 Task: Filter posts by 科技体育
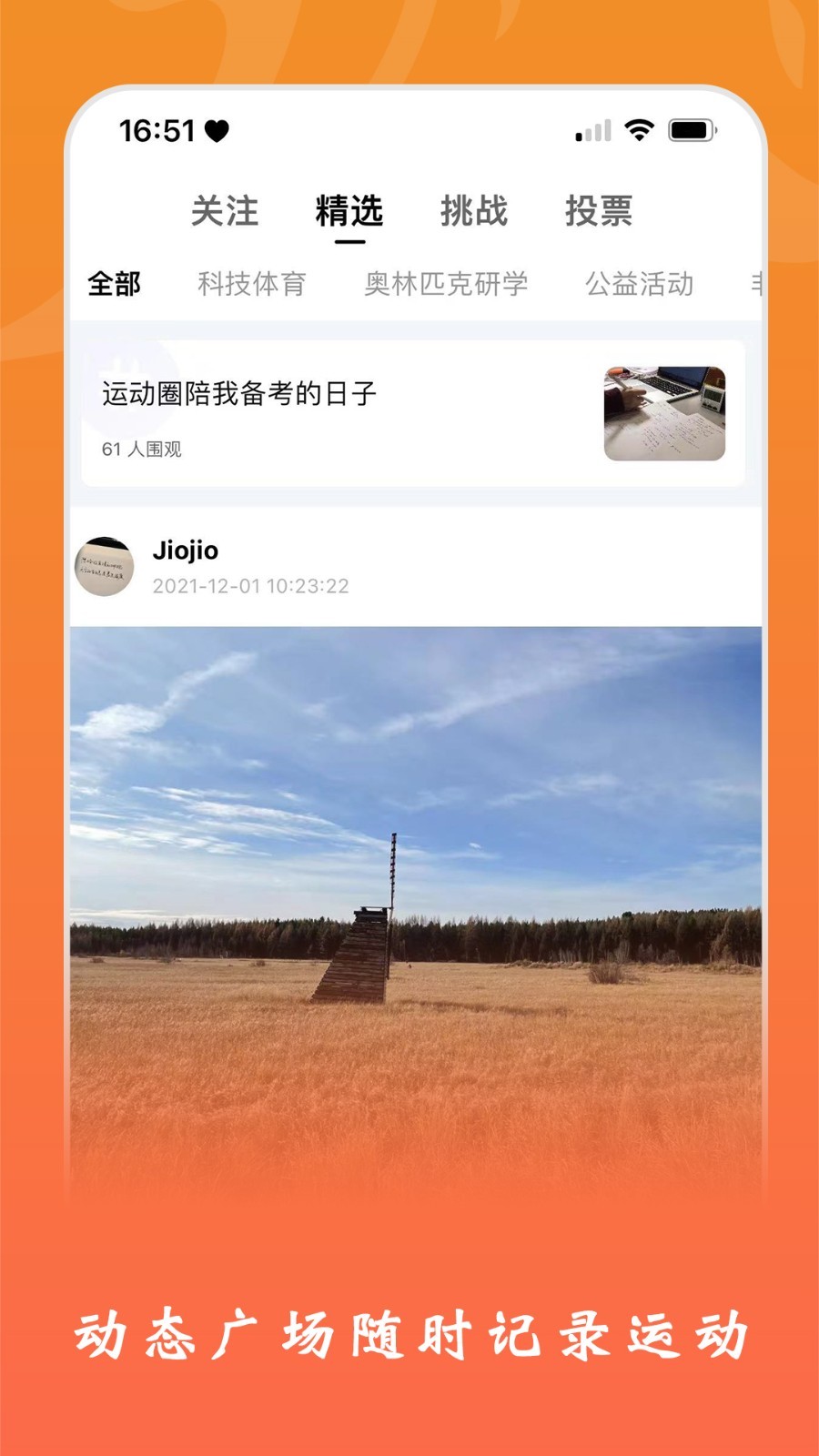click(x=252, y=284)
